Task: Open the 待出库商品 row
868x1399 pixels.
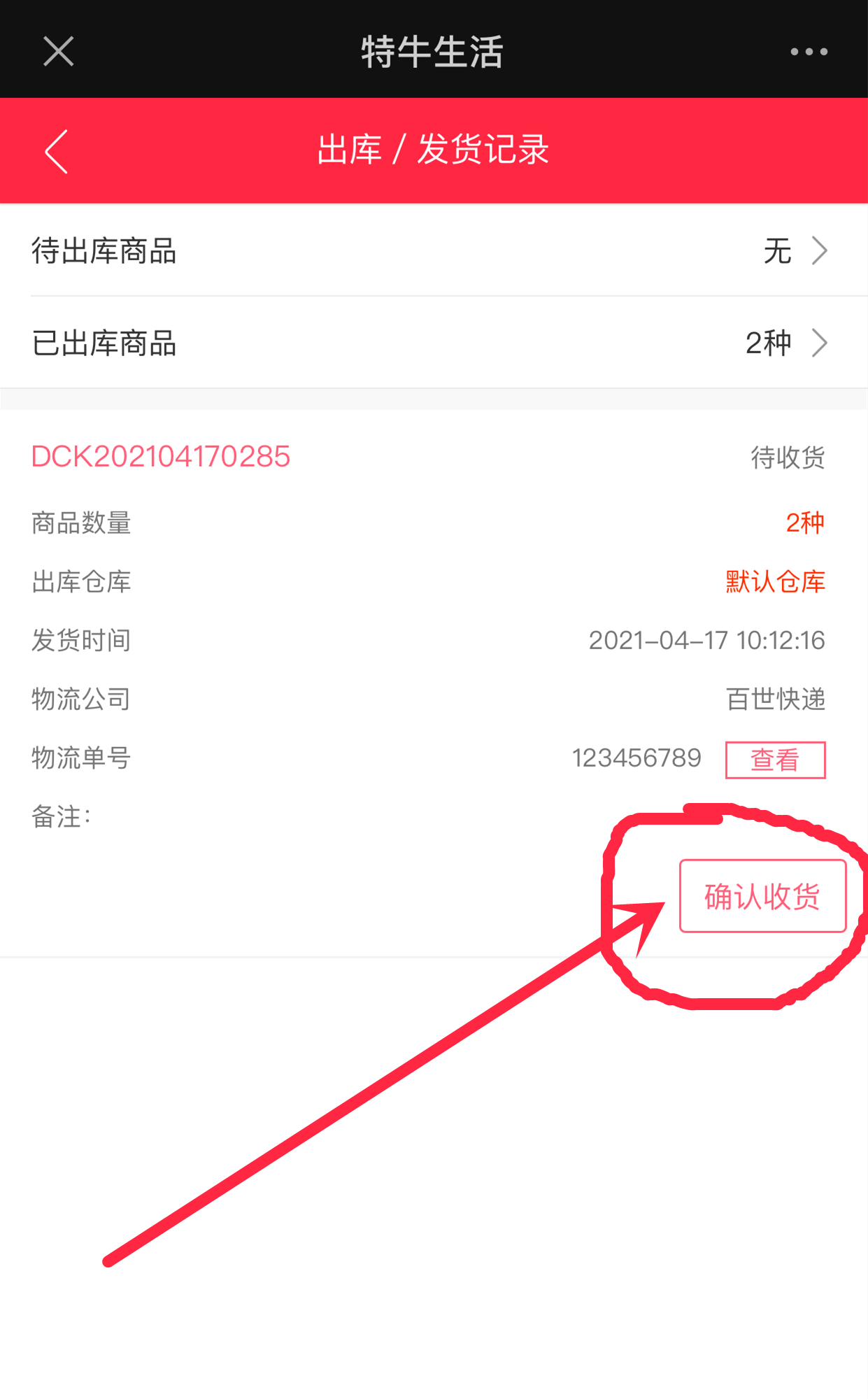Action: [x=434, y=250]
